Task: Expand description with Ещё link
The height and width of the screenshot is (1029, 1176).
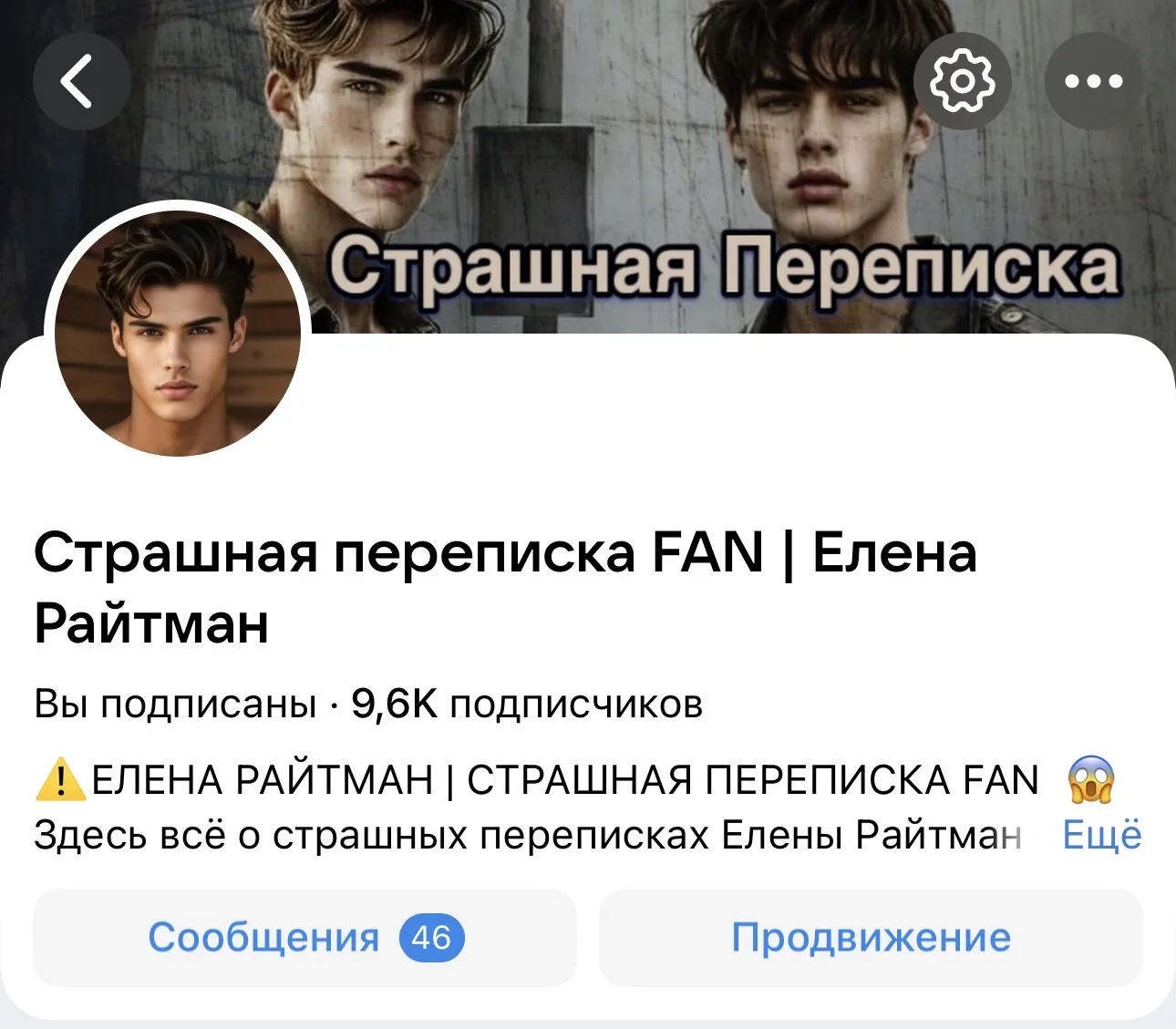Action: 1101,835
